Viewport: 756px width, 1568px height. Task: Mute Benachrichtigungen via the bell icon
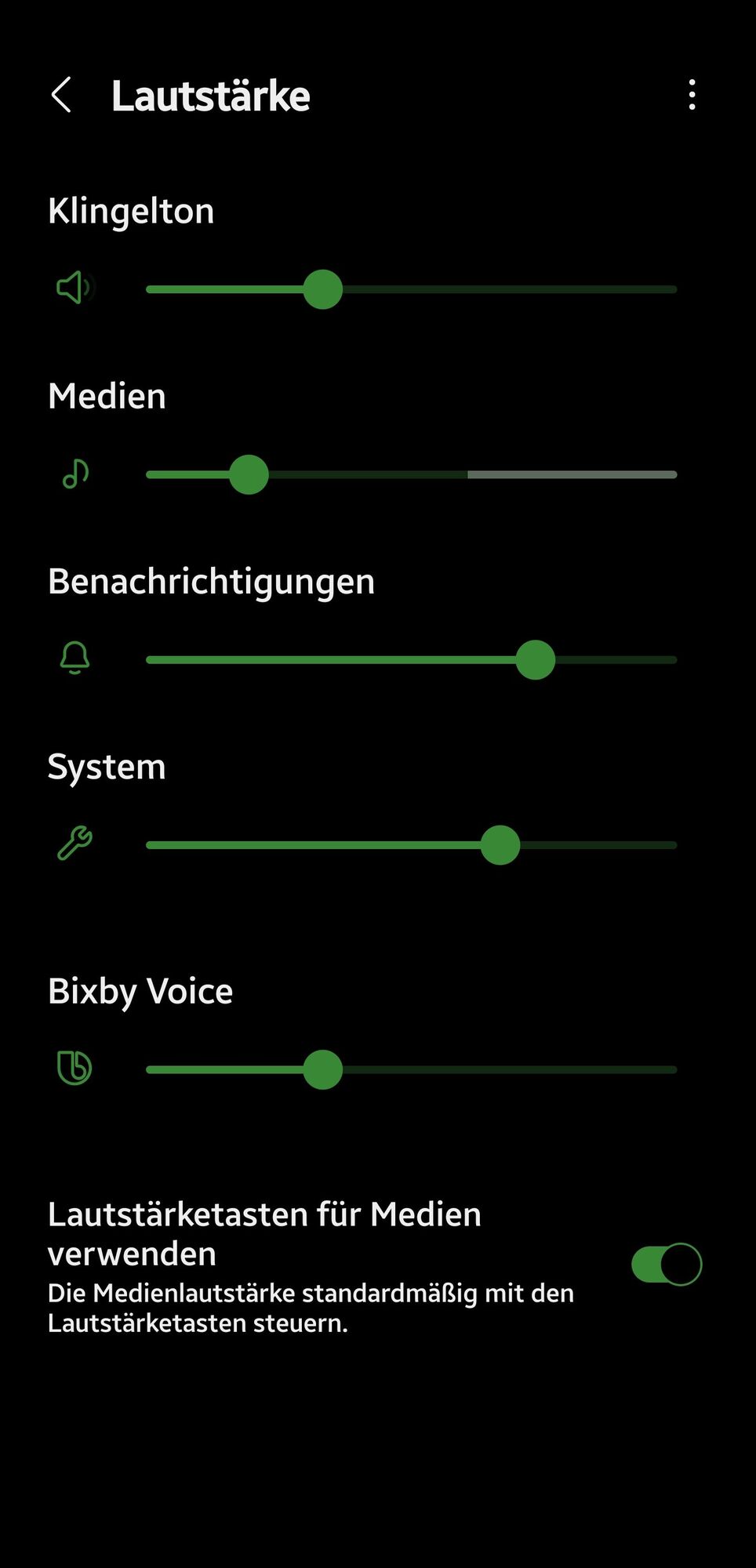[x=75, y=659]
